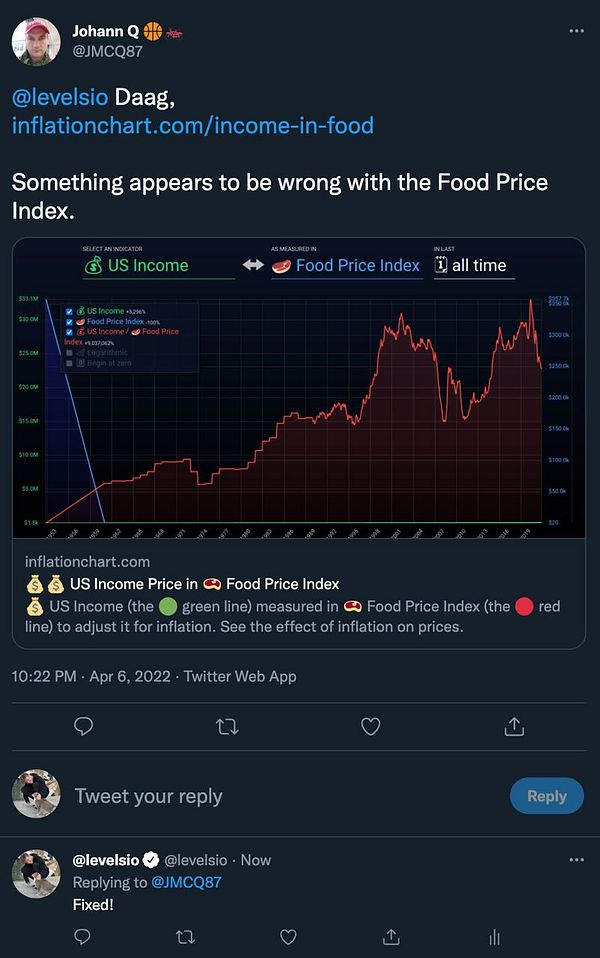The height and width of the screenshot is (958, 600).
Task: Like Johann Q's tweet
Action: [371, 726]
